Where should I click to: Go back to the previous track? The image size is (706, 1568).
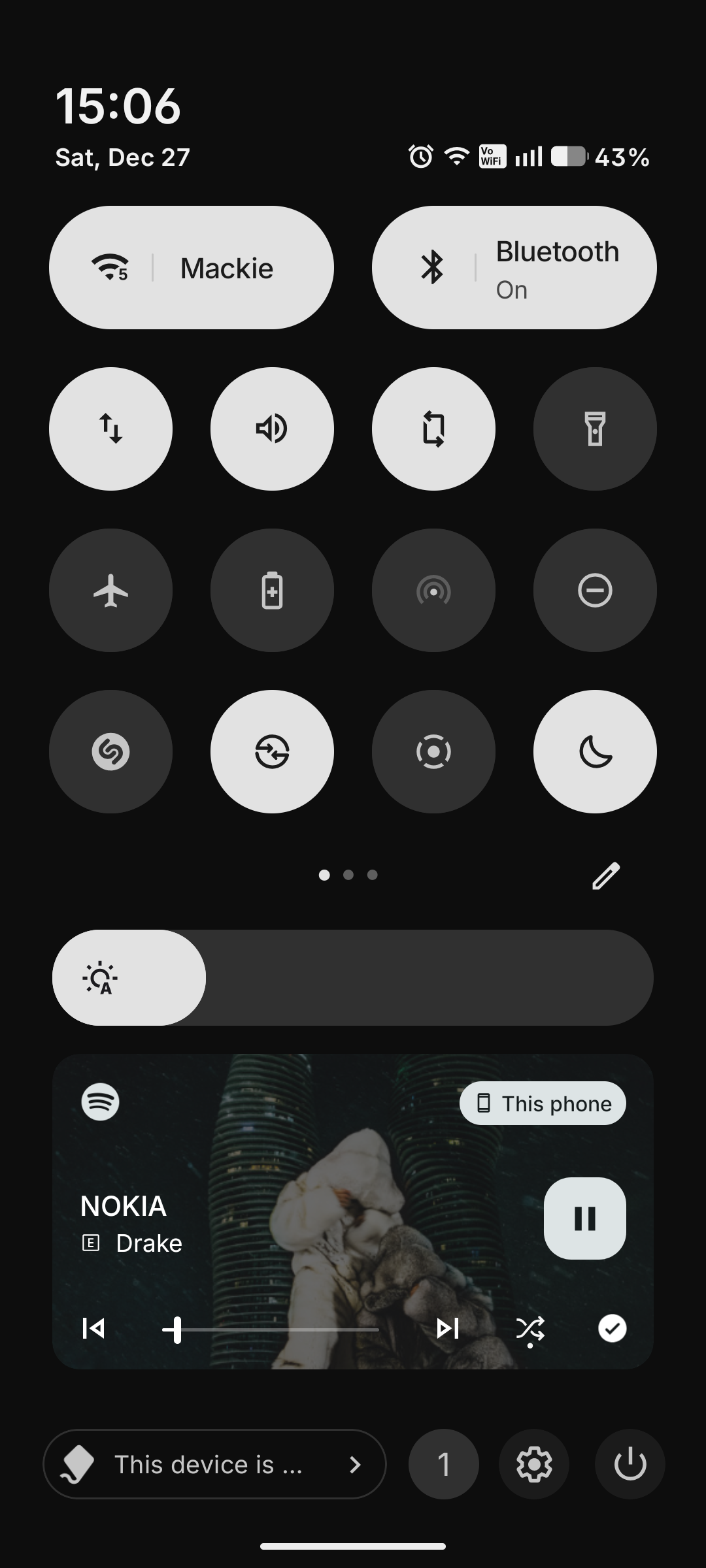pyautogui.click(x=93, y=1328)
